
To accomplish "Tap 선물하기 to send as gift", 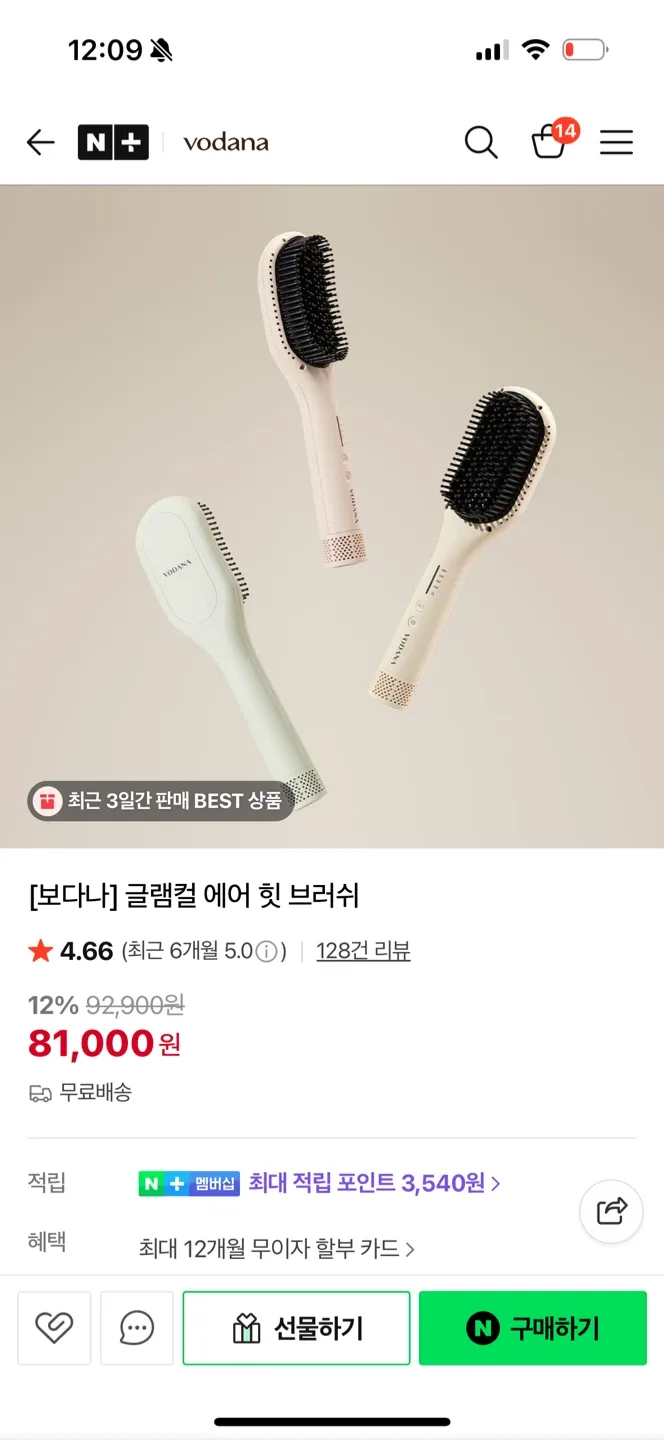I will coord(296,1328).
